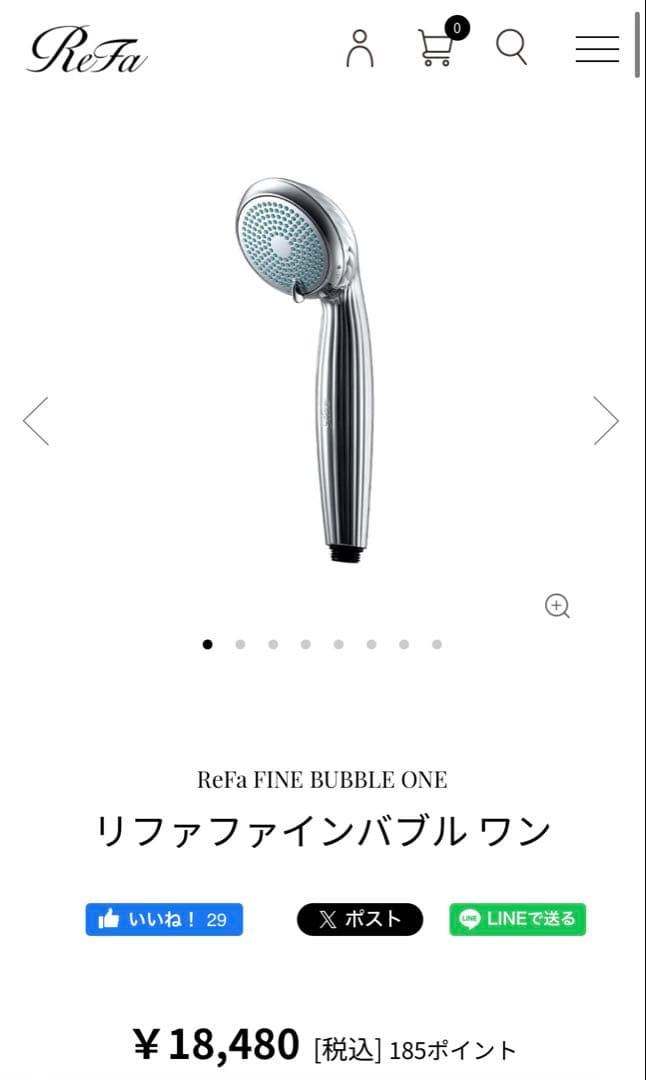Jump to the second image dot
The width and height of the screenshot is (646, 1080).
(x=240, y=645)
